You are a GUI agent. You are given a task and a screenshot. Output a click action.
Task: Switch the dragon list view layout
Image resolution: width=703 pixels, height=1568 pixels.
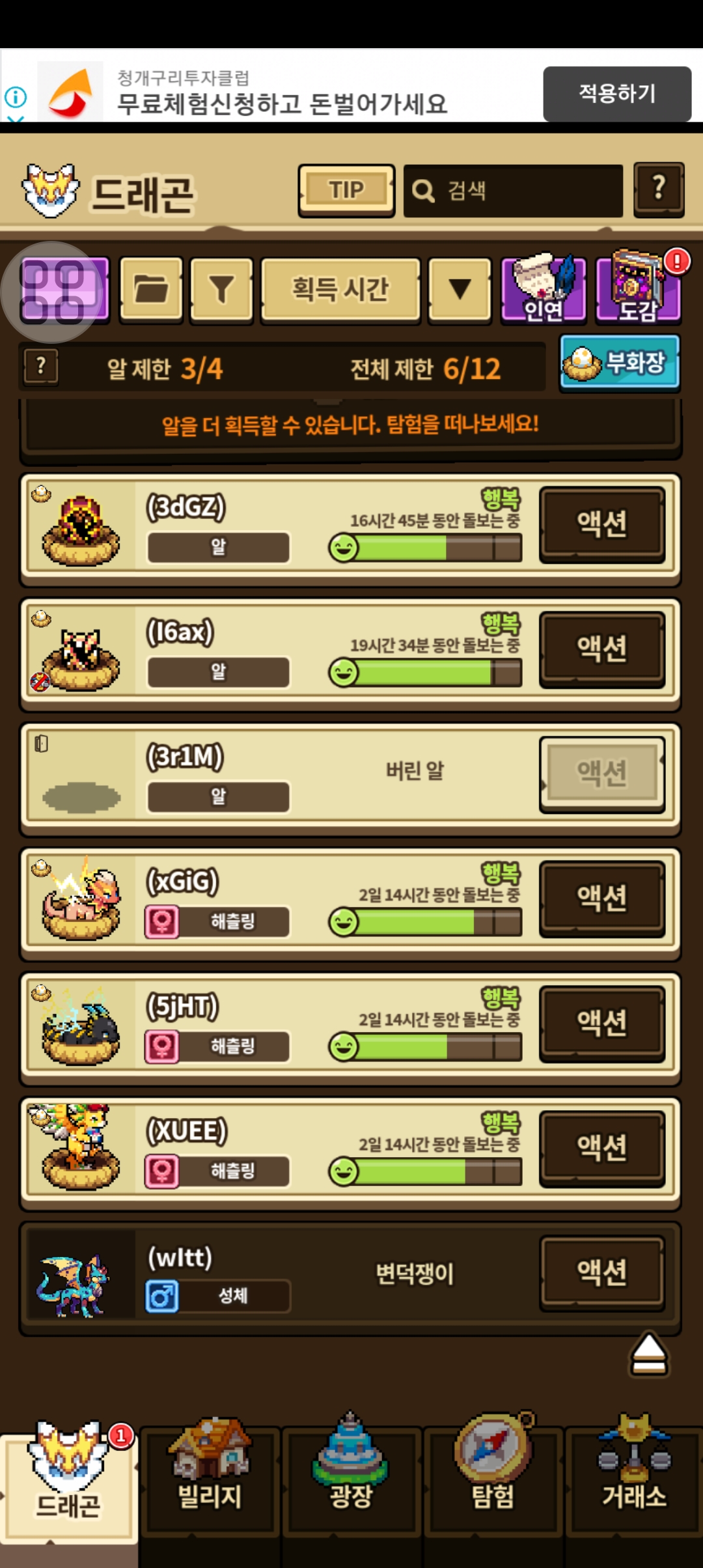(63, 290)
